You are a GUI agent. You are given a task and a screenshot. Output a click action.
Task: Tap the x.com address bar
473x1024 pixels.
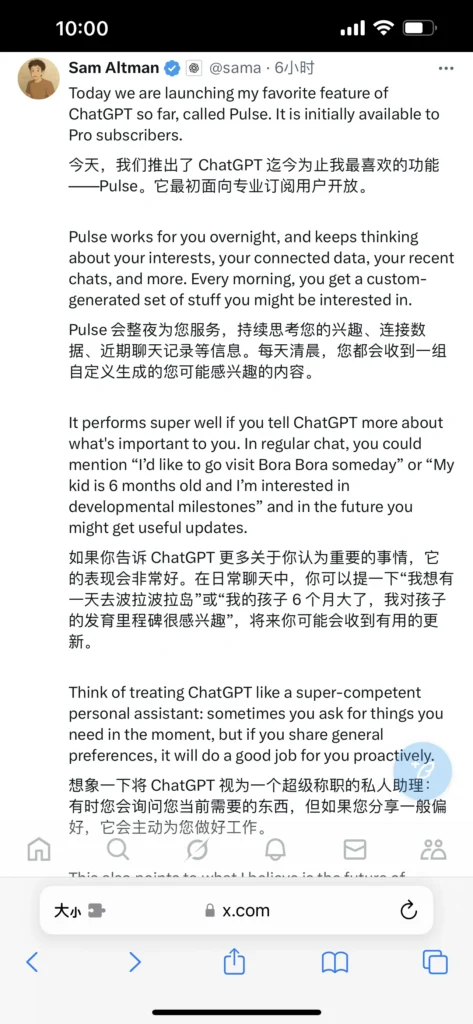pos(236,910)
